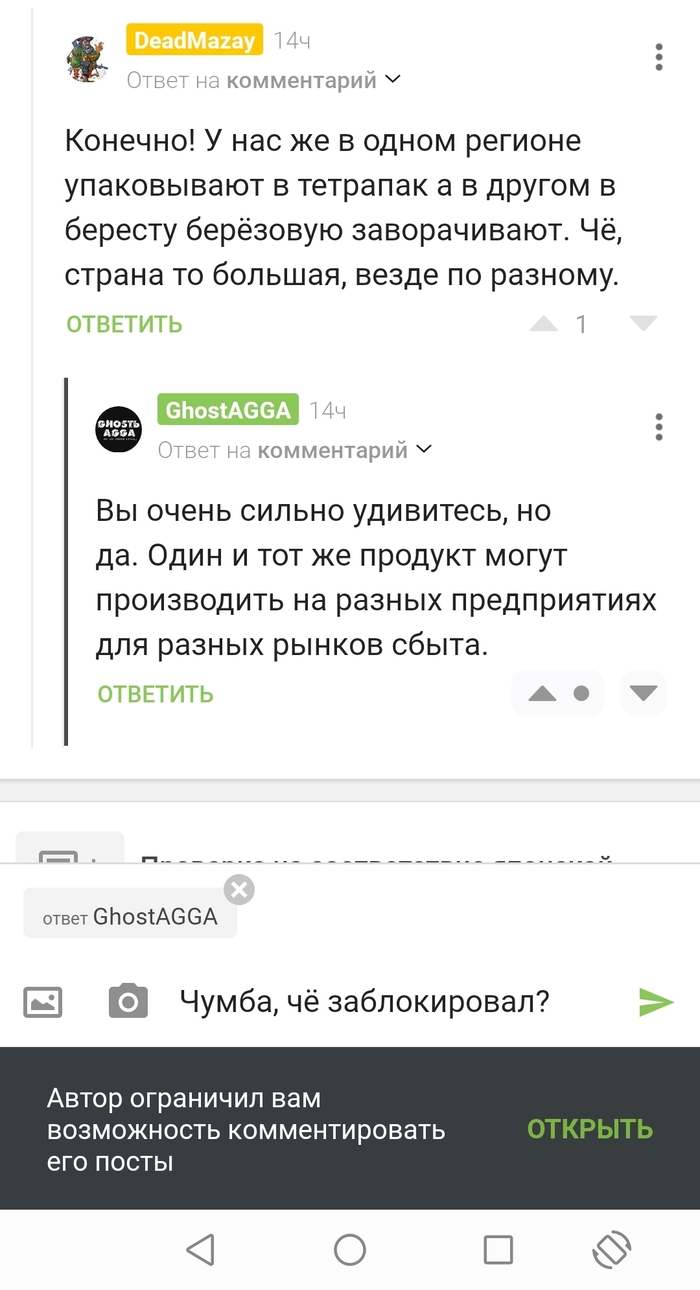Open GhostAGGA's comment overflow menu
This screenshot has height=1290, width=700.
(x=658, y=427)
